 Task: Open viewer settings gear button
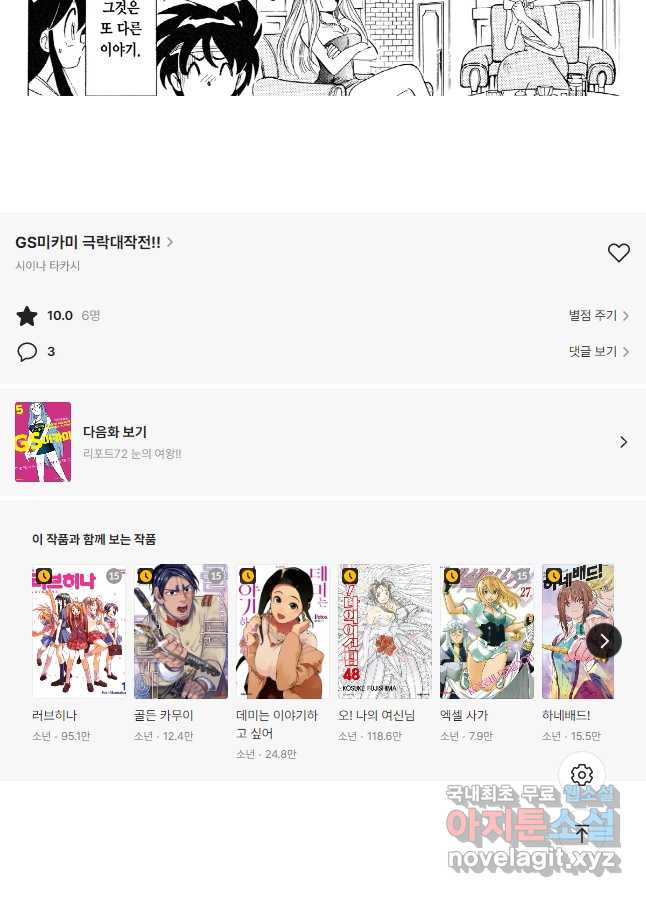tap(582, 775)
